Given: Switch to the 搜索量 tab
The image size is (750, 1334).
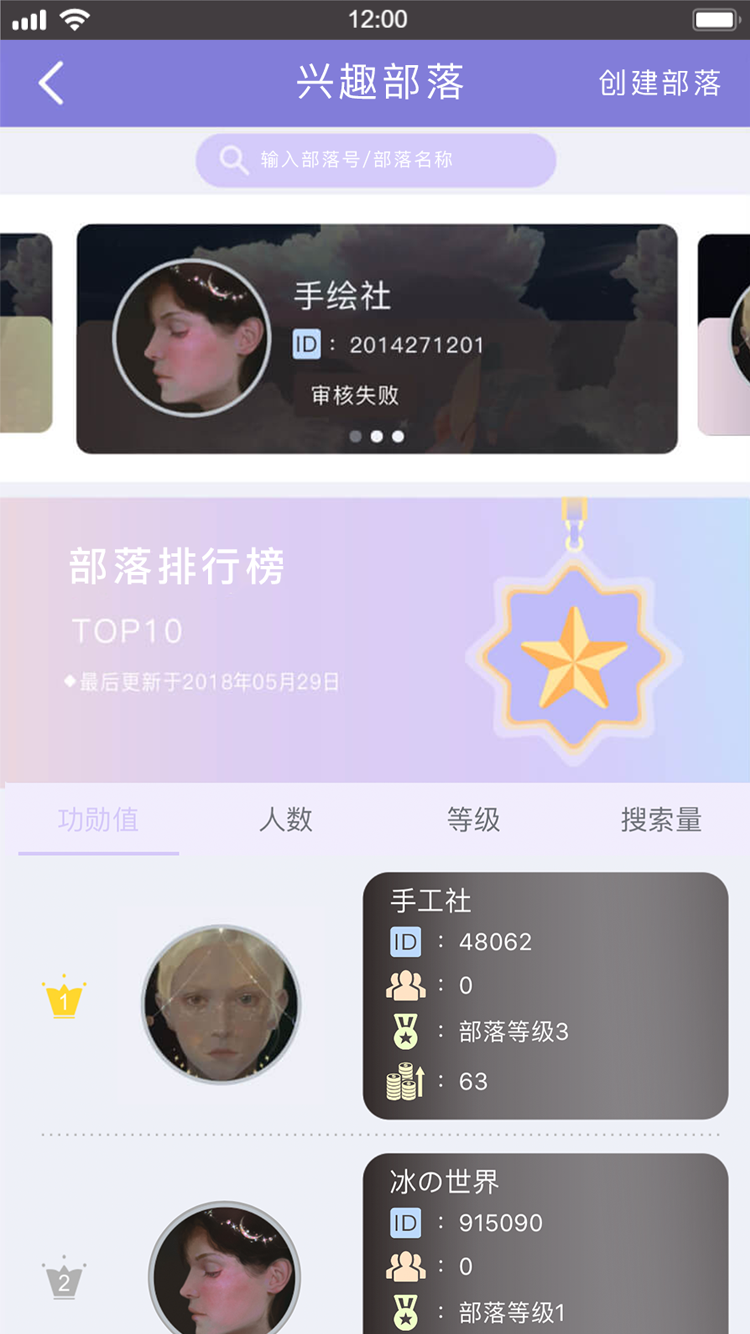Looking at the screenshot, I should (661, 820).
